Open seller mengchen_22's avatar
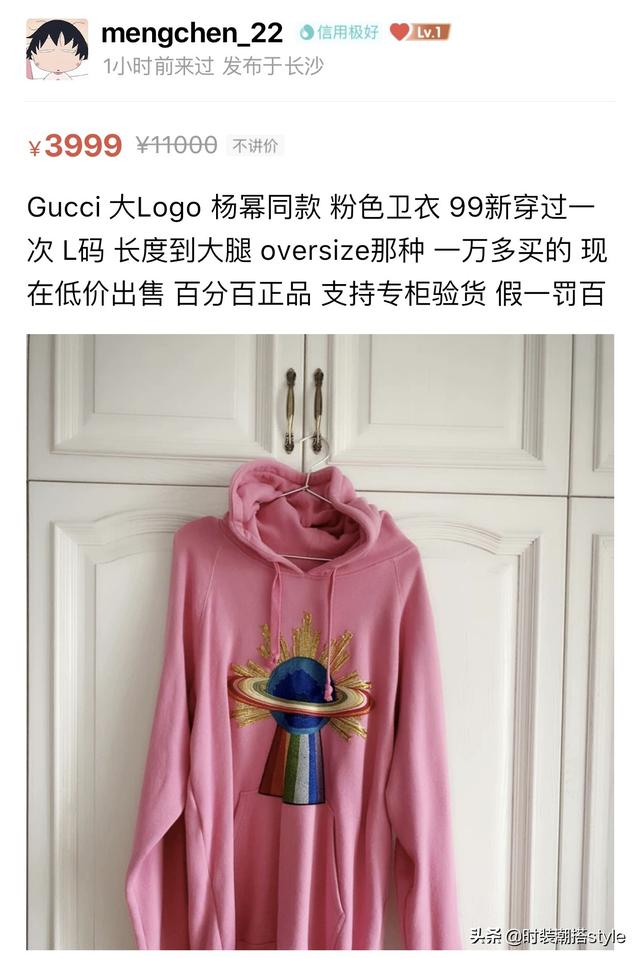 [56, 48]
